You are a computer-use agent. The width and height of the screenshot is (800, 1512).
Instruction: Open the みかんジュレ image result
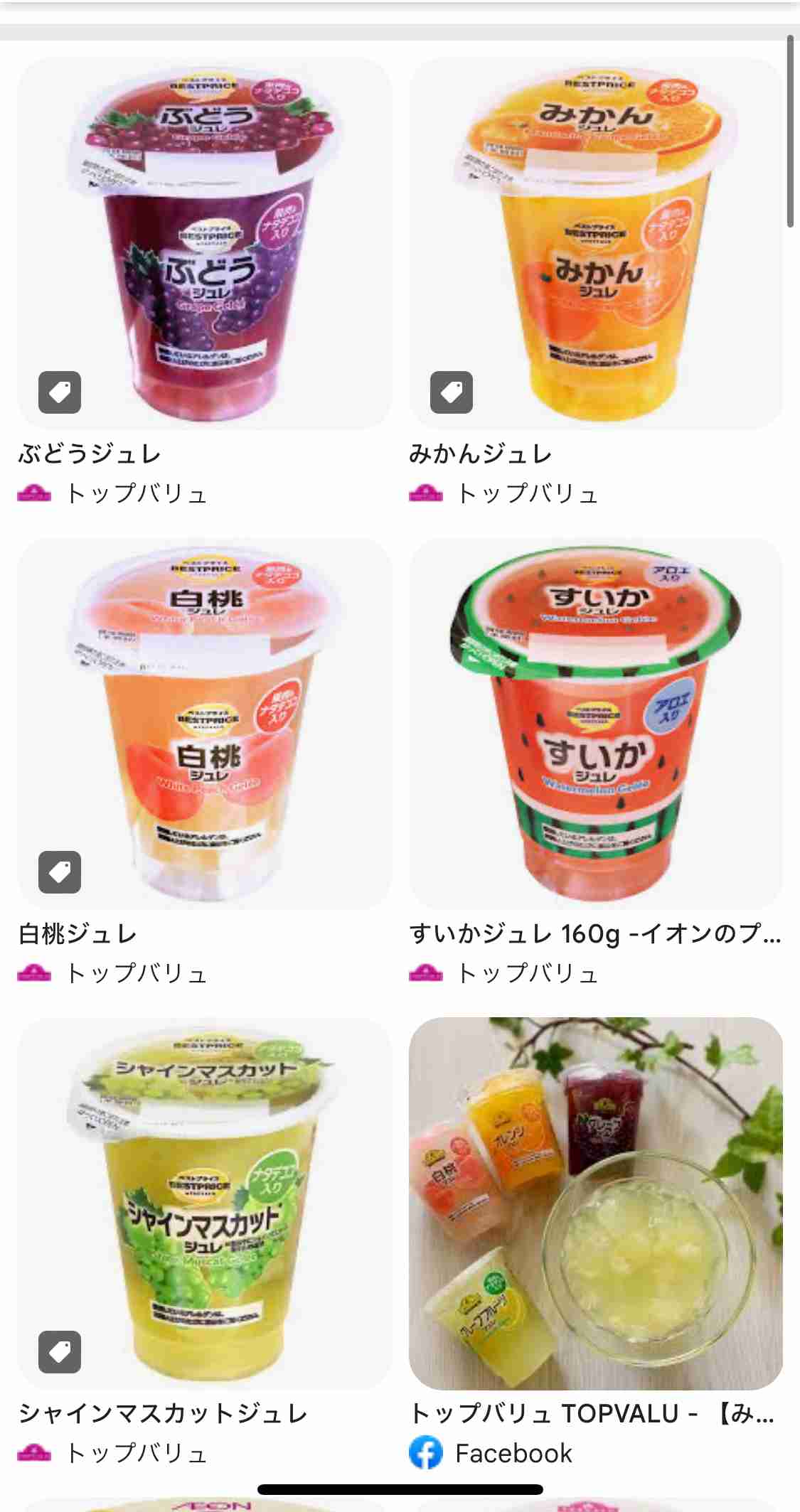tap(596, 243)
